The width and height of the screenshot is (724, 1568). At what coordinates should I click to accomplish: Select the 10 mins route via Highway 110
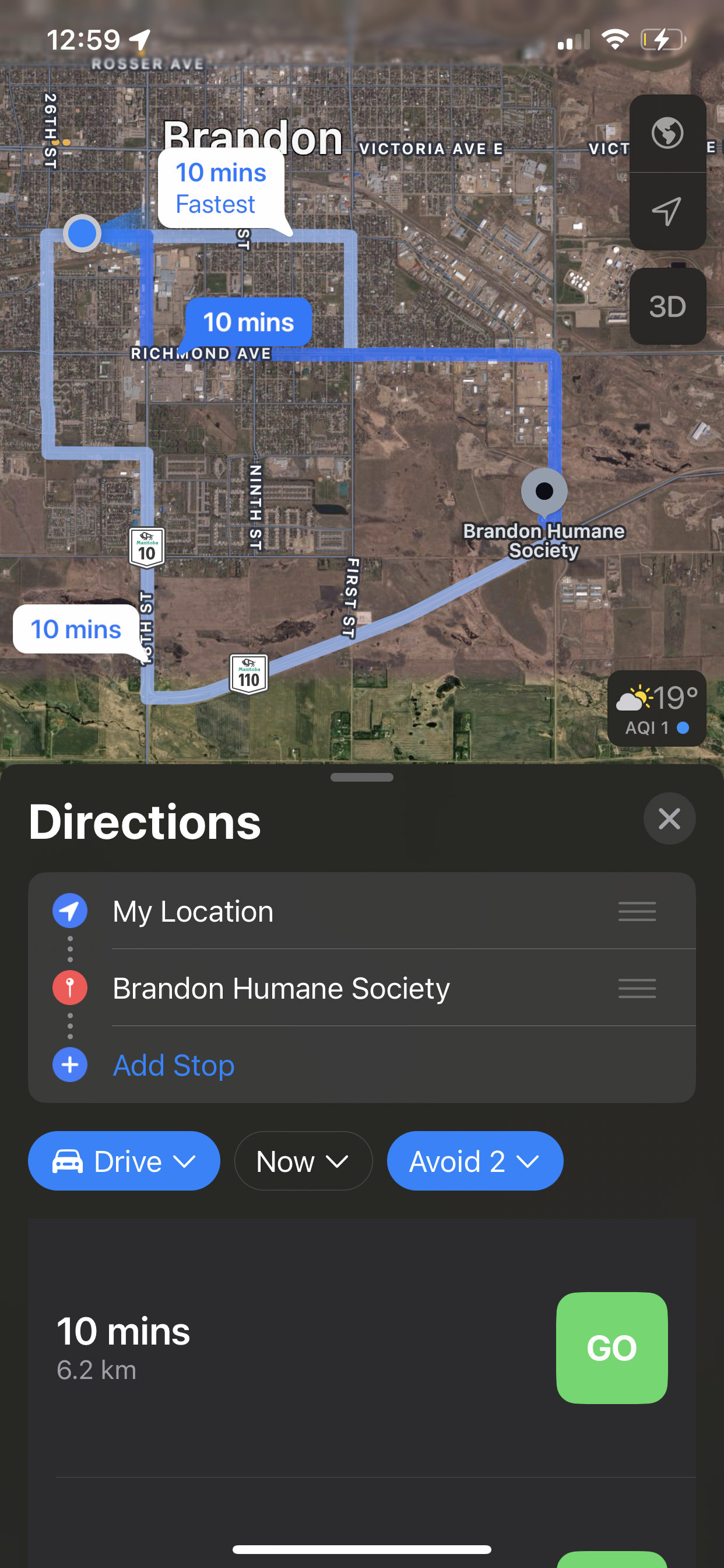(x=76, y=629)
